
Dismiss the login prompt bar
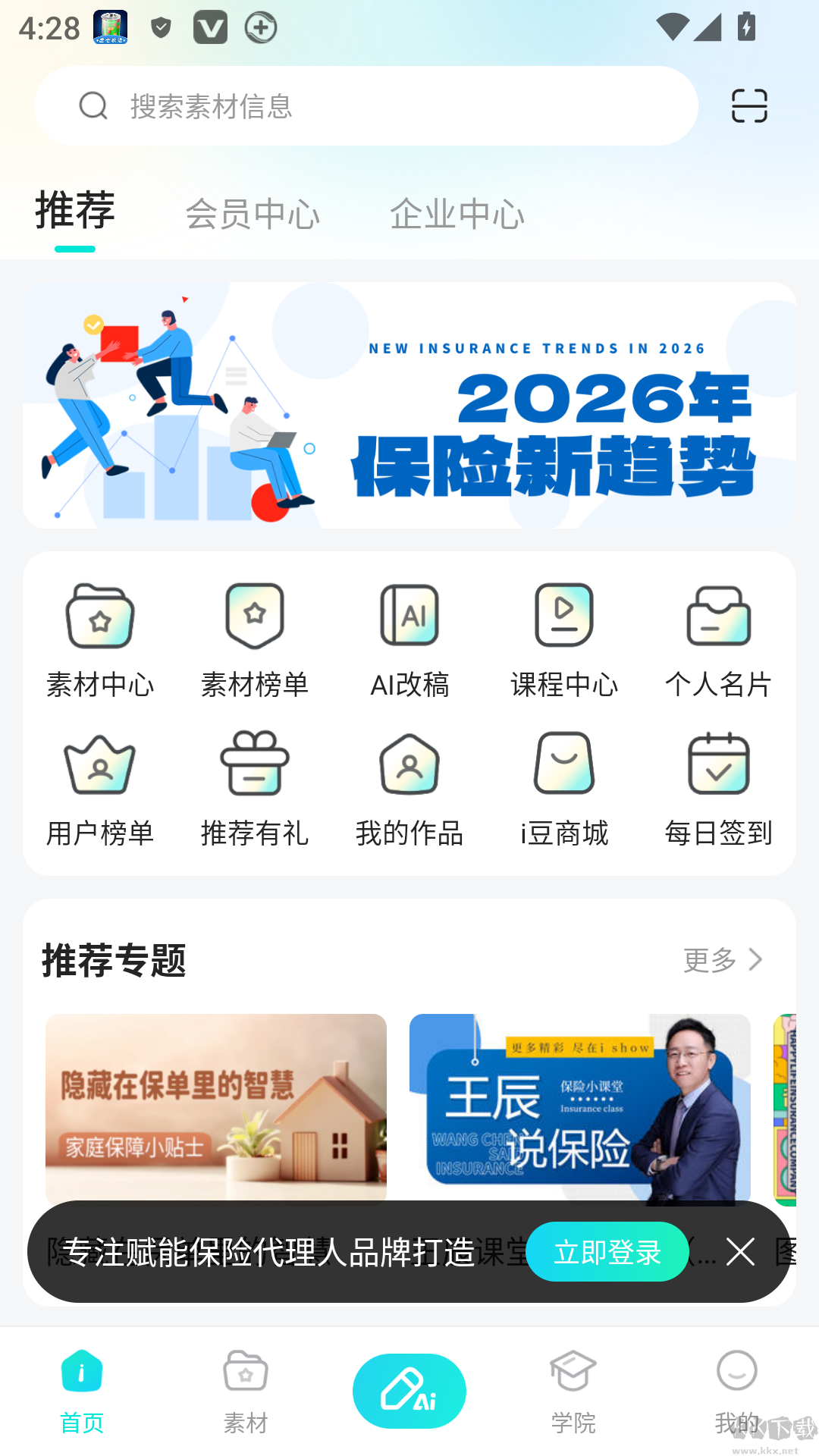point(740,1252)
